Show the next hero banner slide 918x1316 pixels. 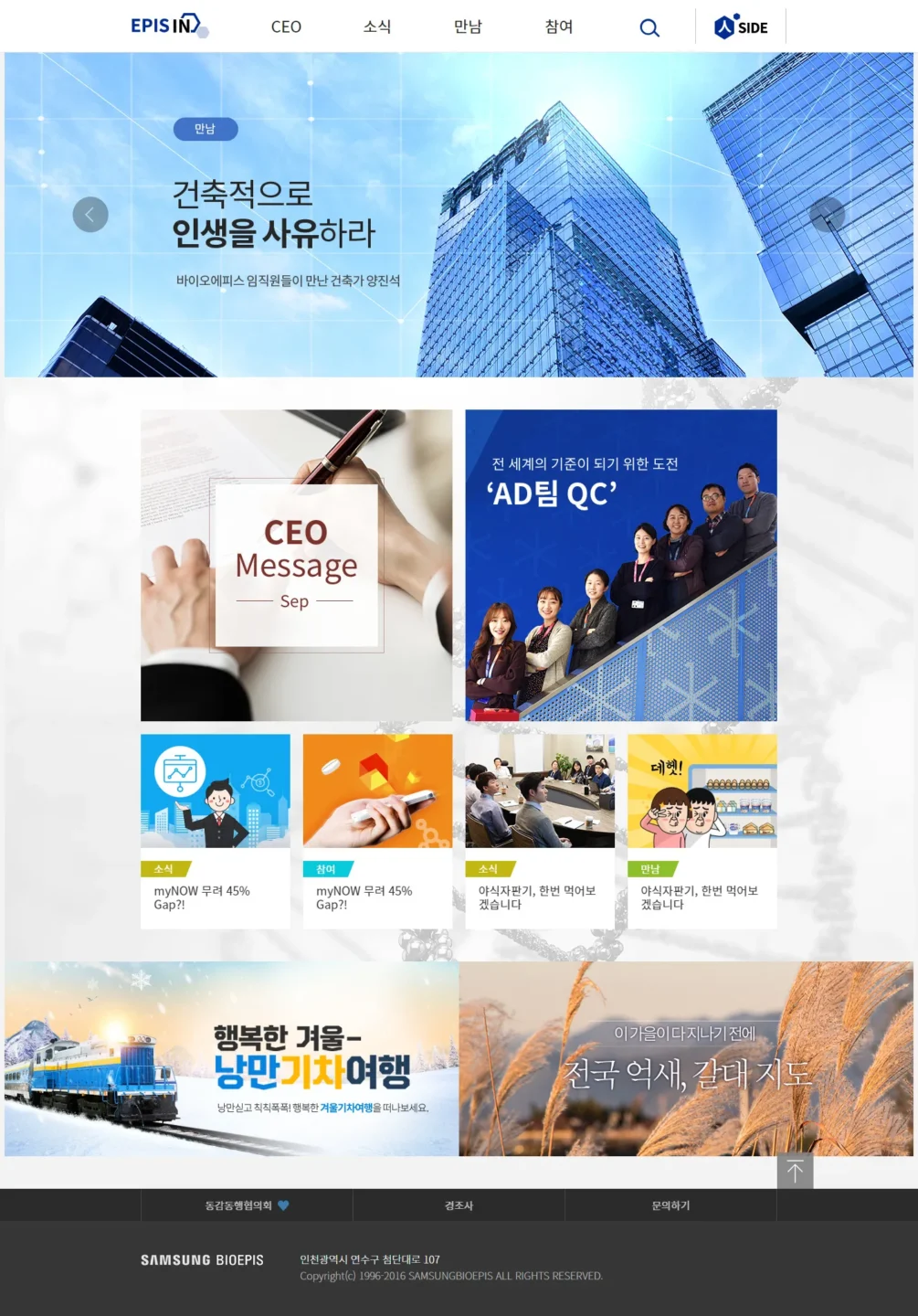[827, 215]
